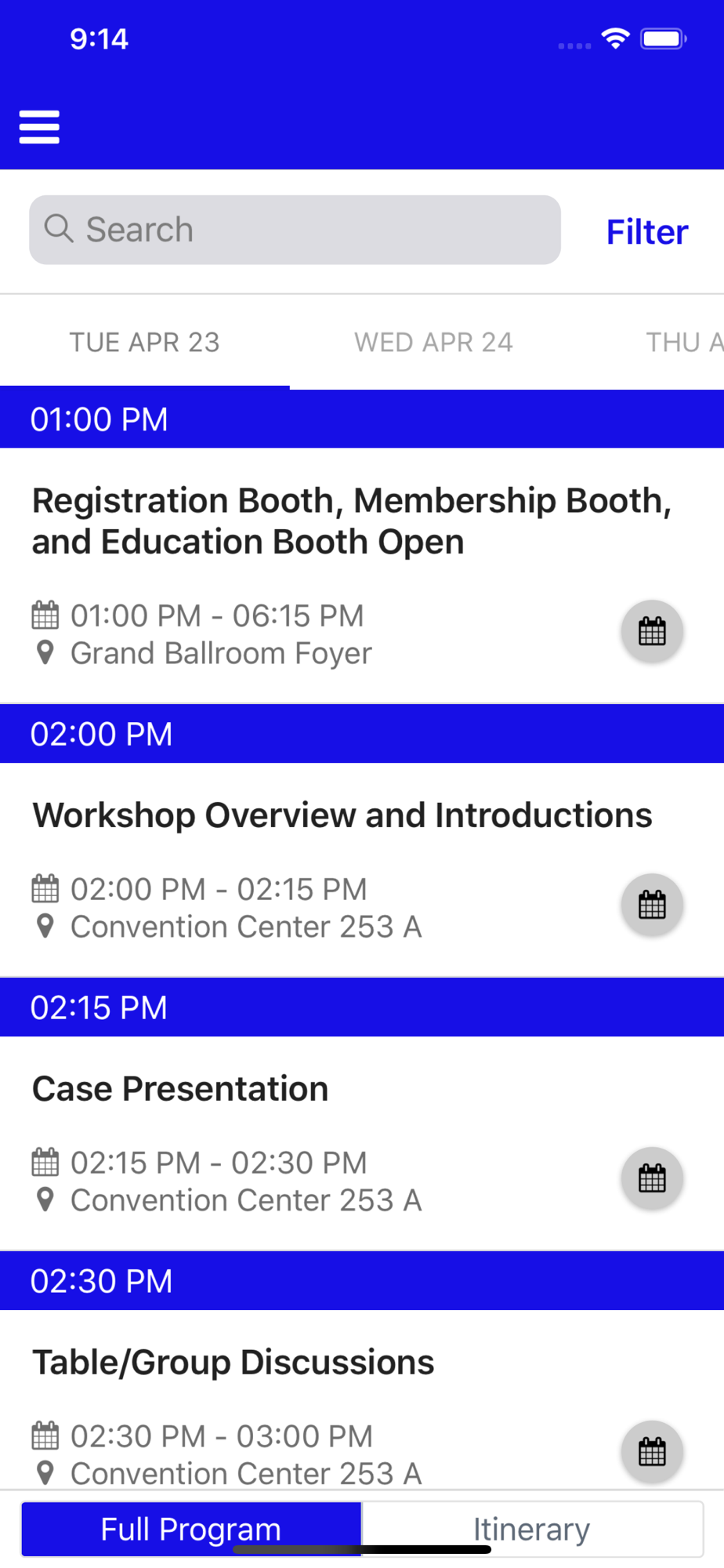This screenshot has width=724, height=1568.
Task: Add Workshop Overview session to itinerary
Action: tap(652, 905)
